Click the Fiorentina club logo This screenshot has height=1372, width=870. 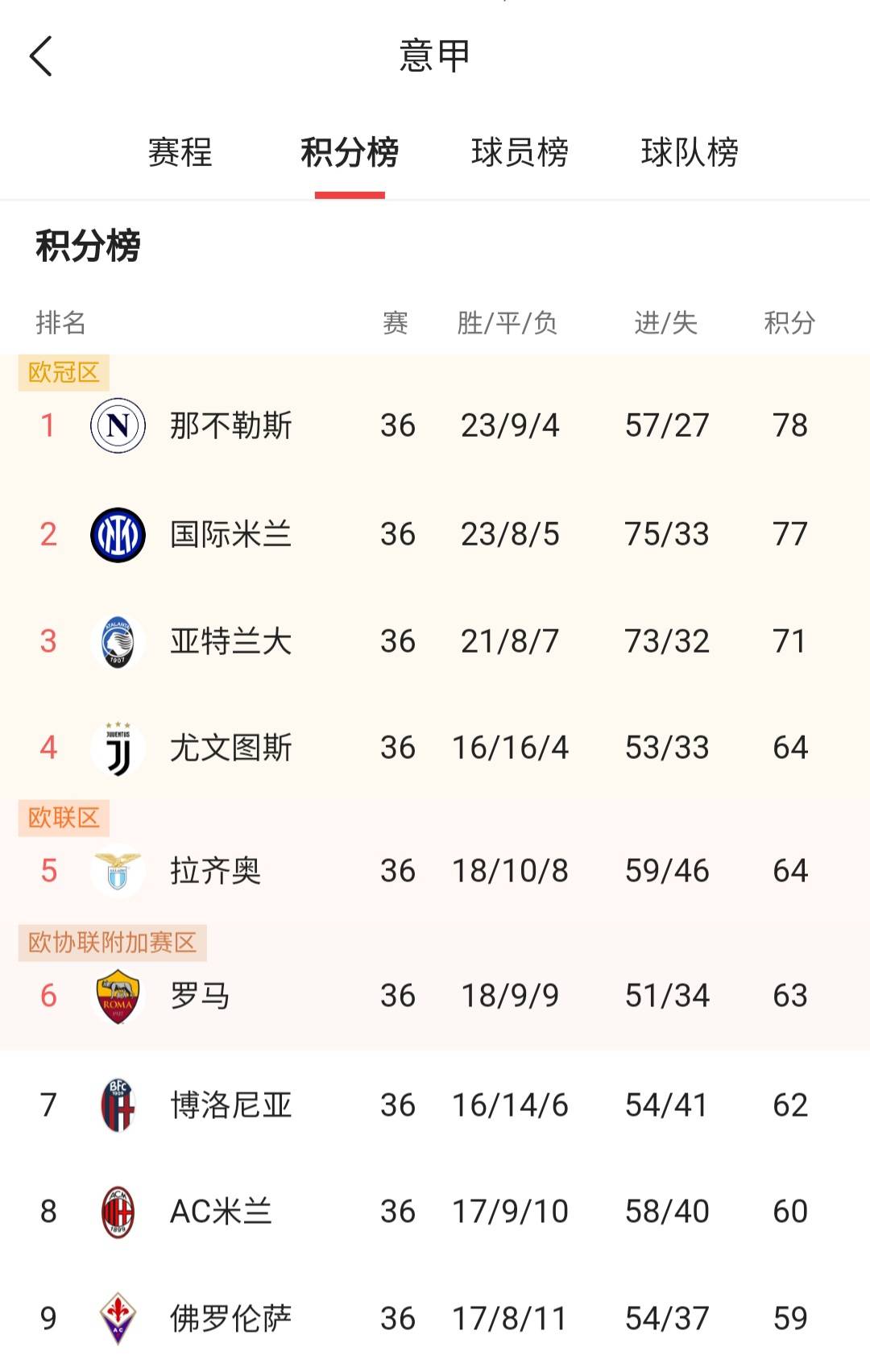click(x=118, y=1319)
